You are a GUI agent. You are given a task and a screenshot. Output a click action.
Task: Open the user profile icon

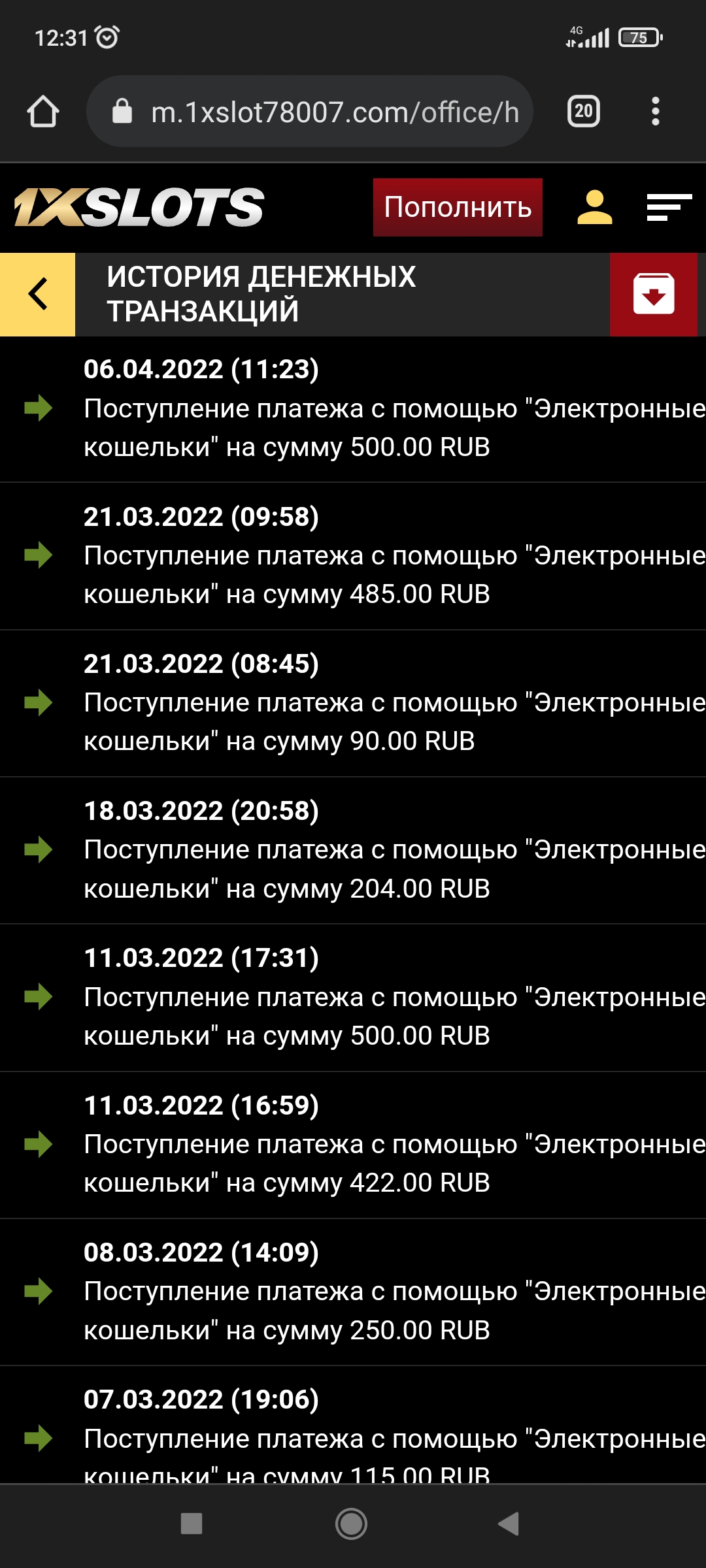(594, 207)
